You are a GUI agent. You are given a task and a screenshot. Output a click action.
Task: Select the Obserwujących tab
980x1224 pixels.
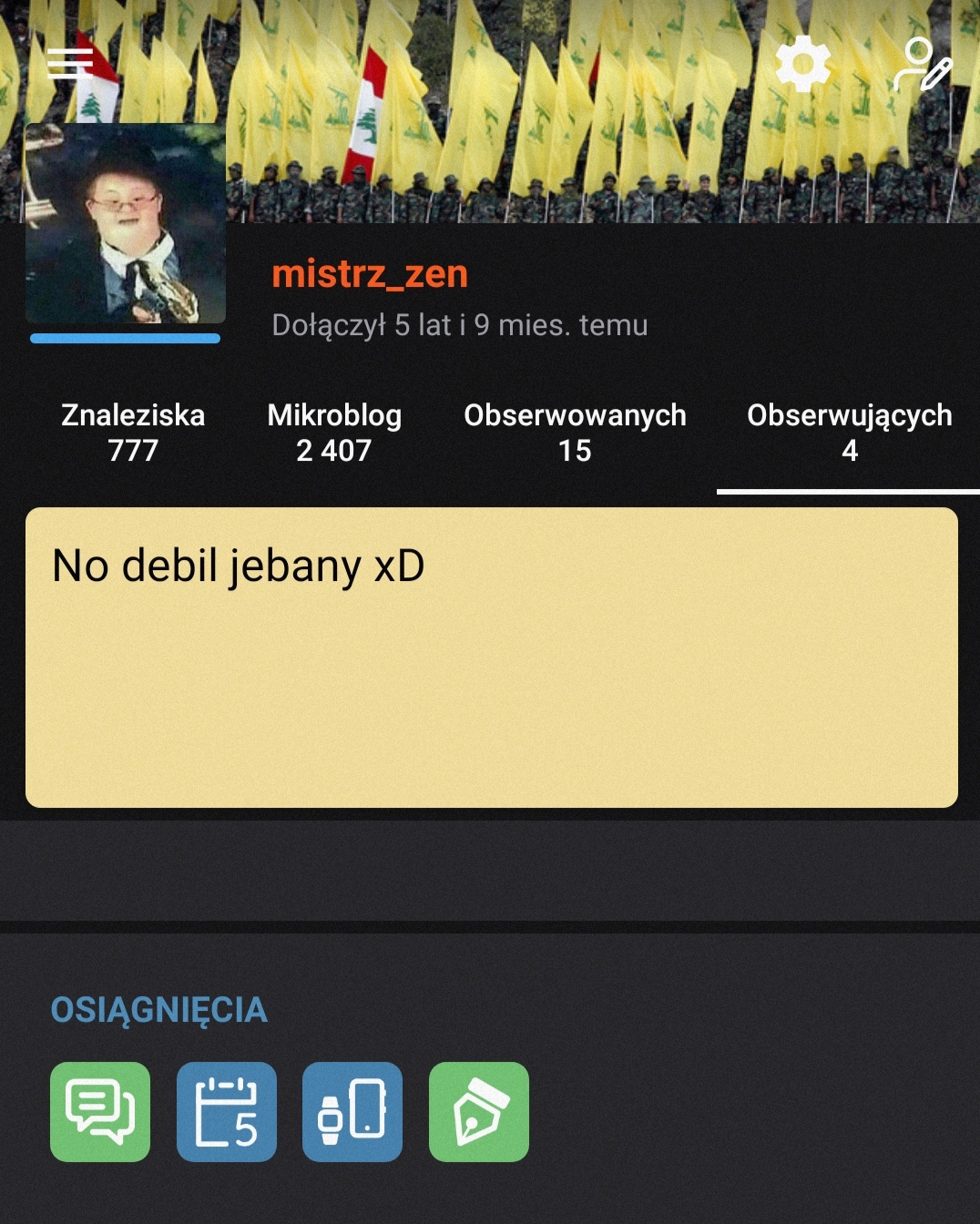(x=849, y=433)
